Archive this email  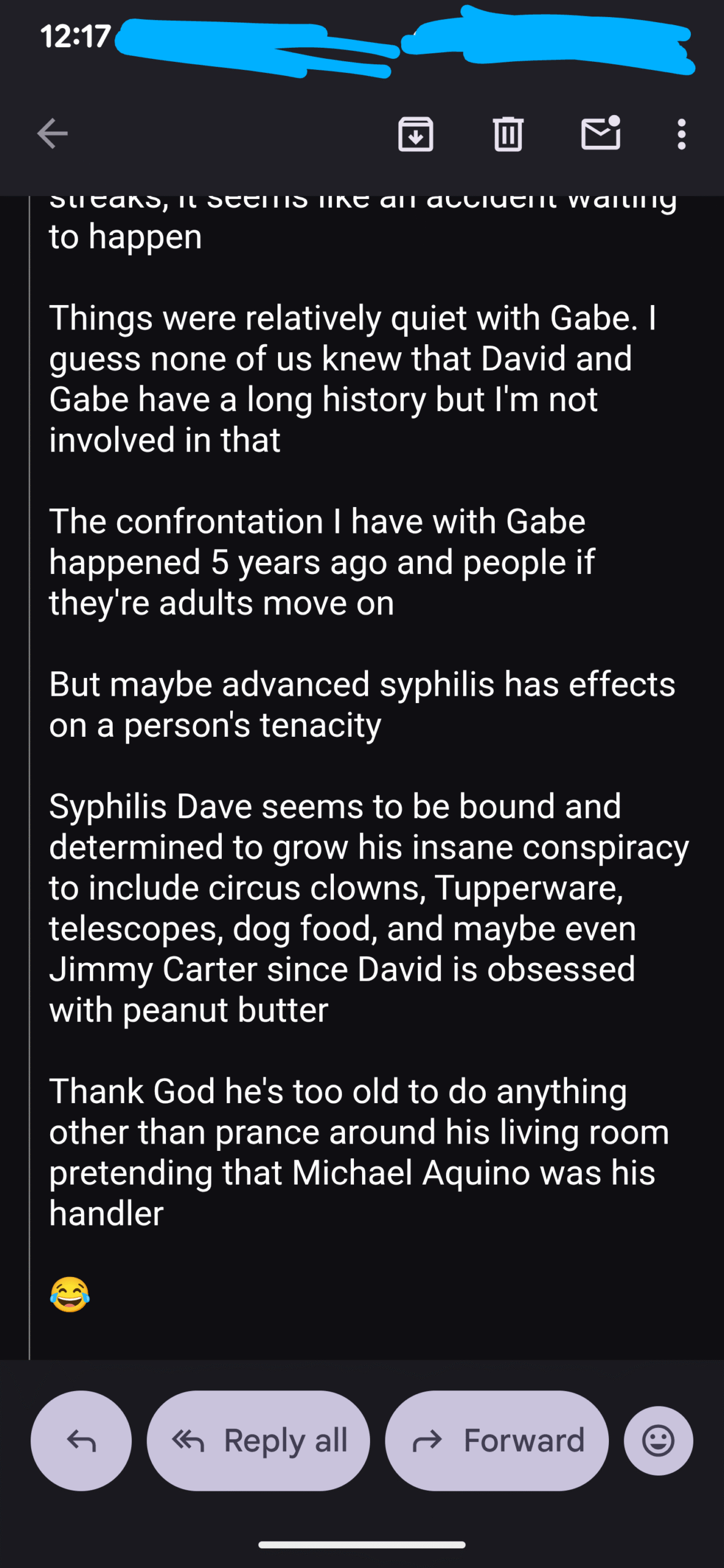click(x=416, y=134)
